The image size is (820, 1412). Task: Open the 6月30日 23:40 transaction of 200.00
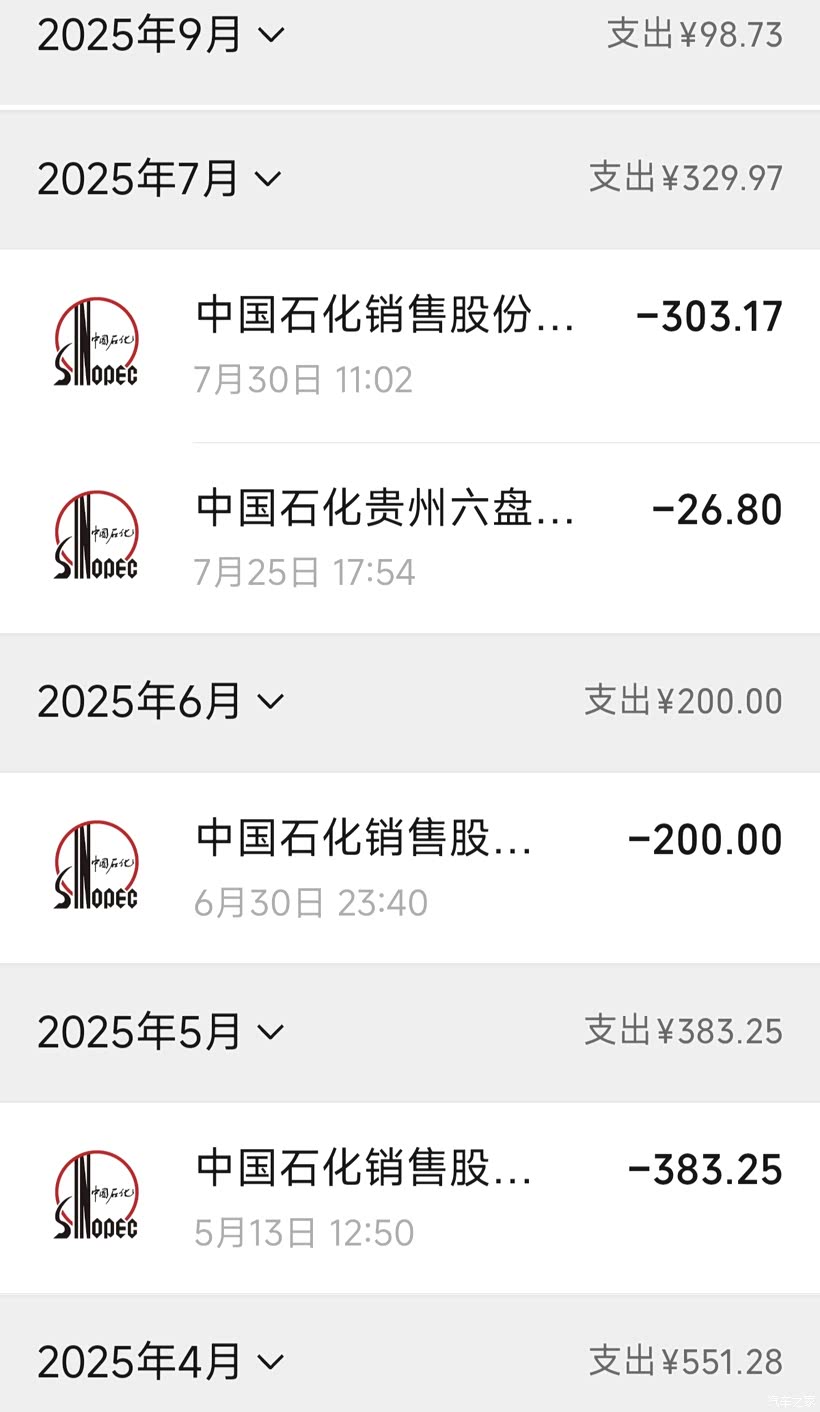click(x=410, y=868)
